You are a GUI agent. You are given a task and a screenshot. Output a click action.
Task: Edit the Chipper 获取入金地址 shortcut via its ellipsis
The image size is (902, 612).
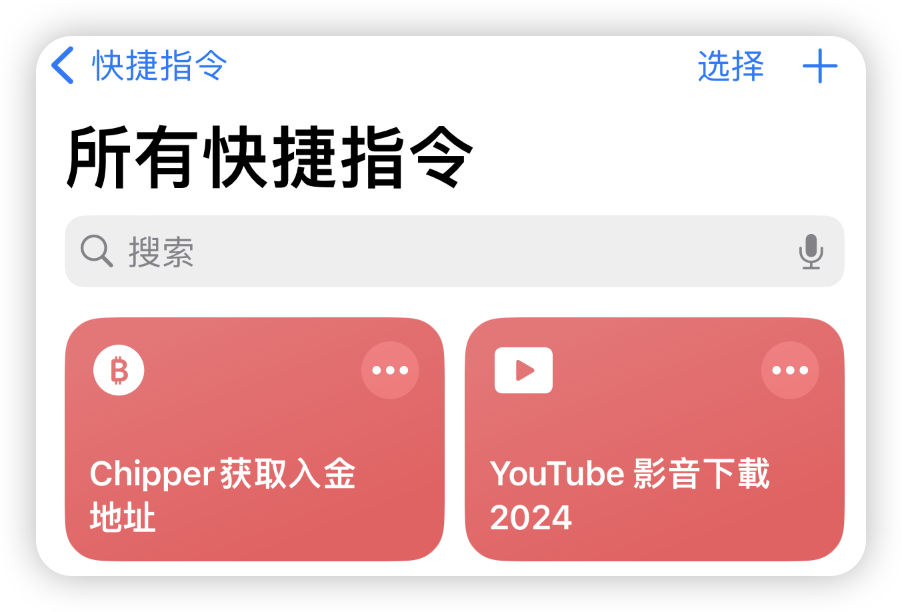(x=390, y=370)
